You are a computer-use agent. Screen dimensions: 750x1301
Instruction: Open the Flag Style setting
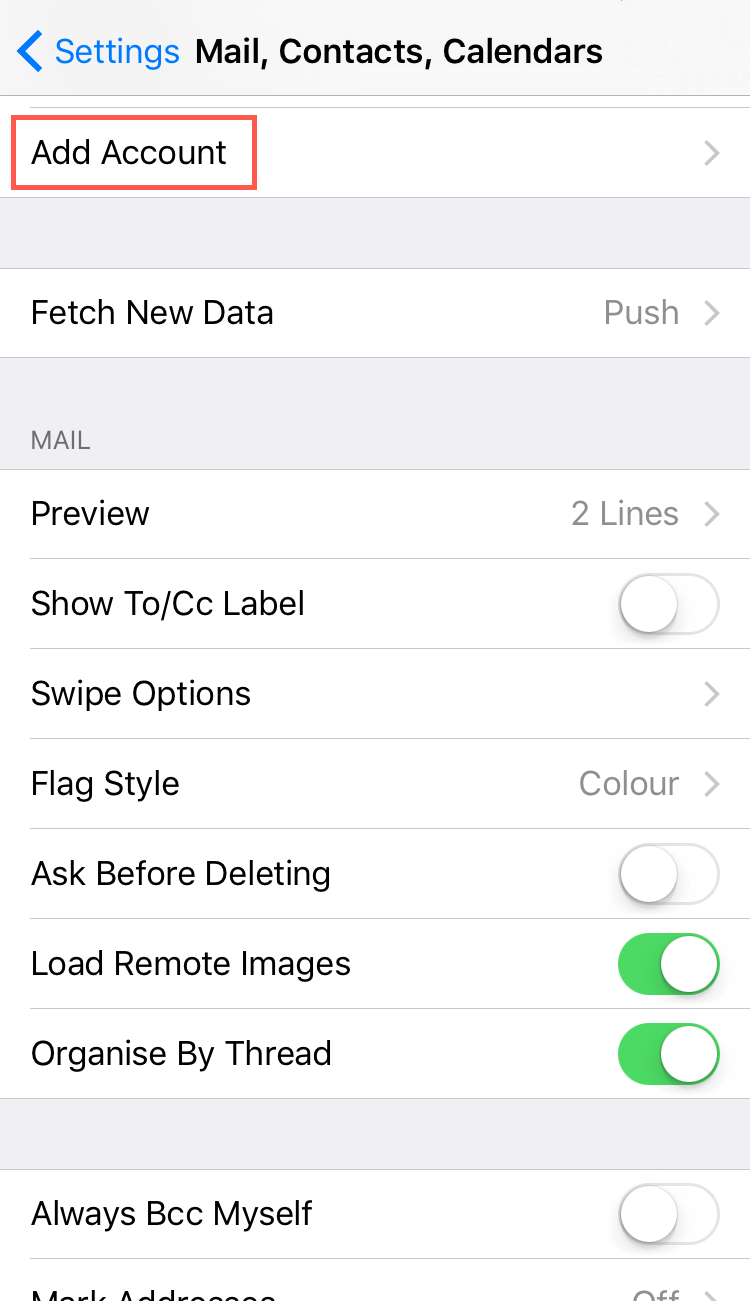coord(375,784)
